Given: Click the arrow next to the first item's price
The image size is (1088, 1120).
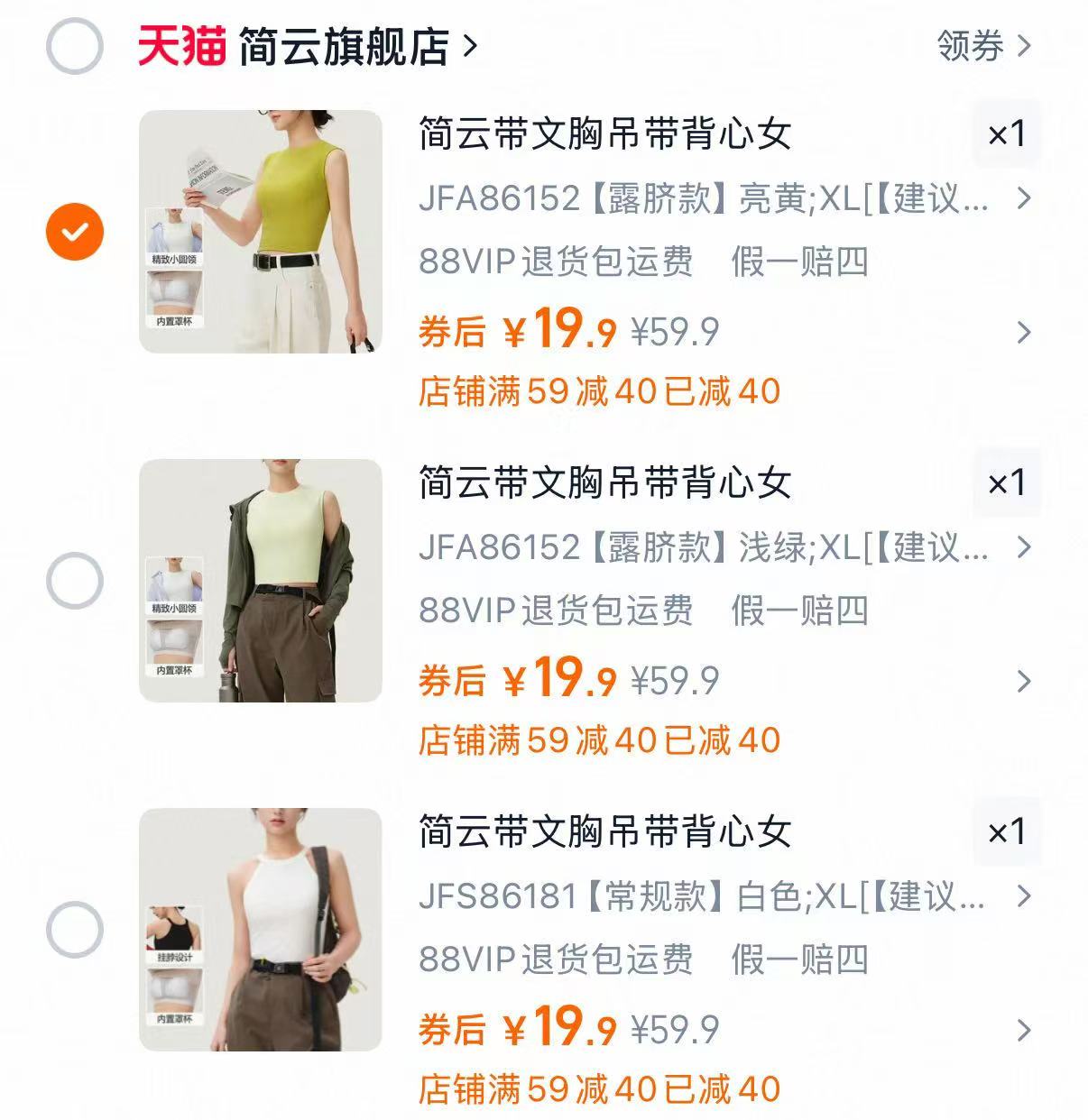Looking at the screenshot, I should pos(1025,331).
